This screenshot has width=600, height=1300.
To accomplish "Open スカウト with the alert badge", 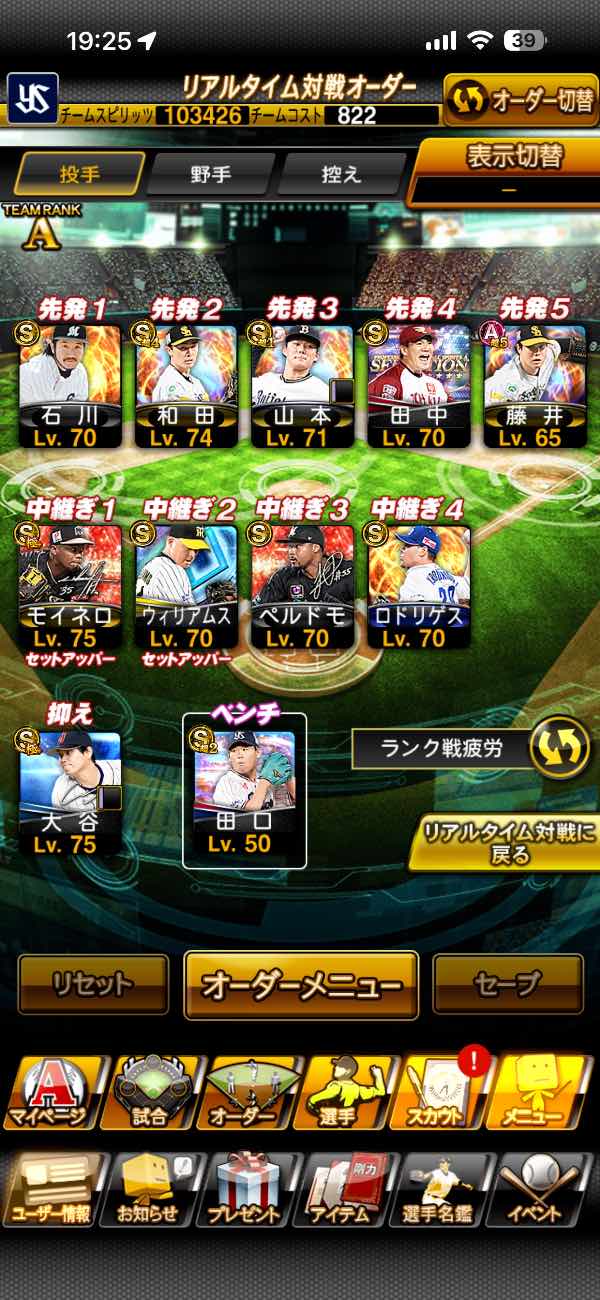I will 445,1094.
